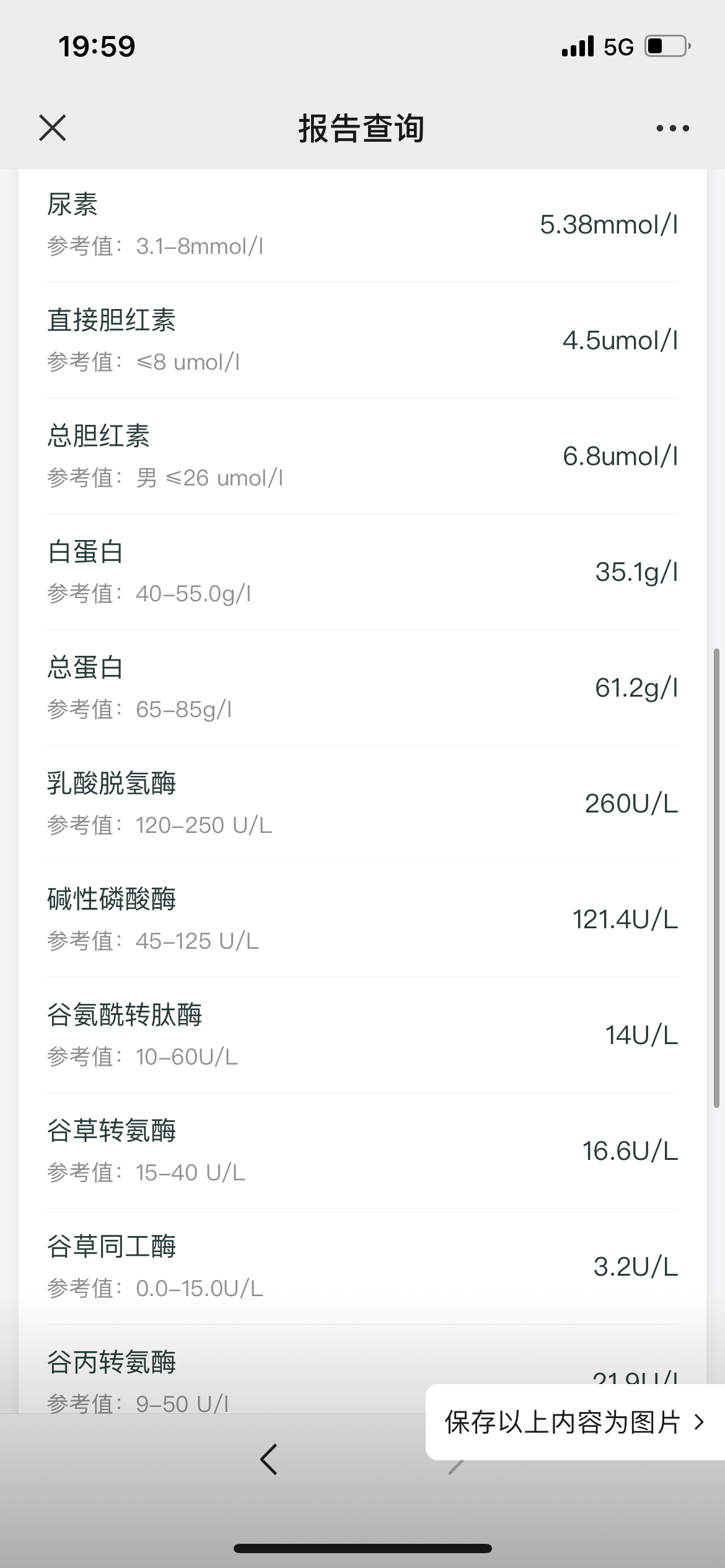Close the report query page
This screenshot has width=725, height=1568.
point(53,128)
